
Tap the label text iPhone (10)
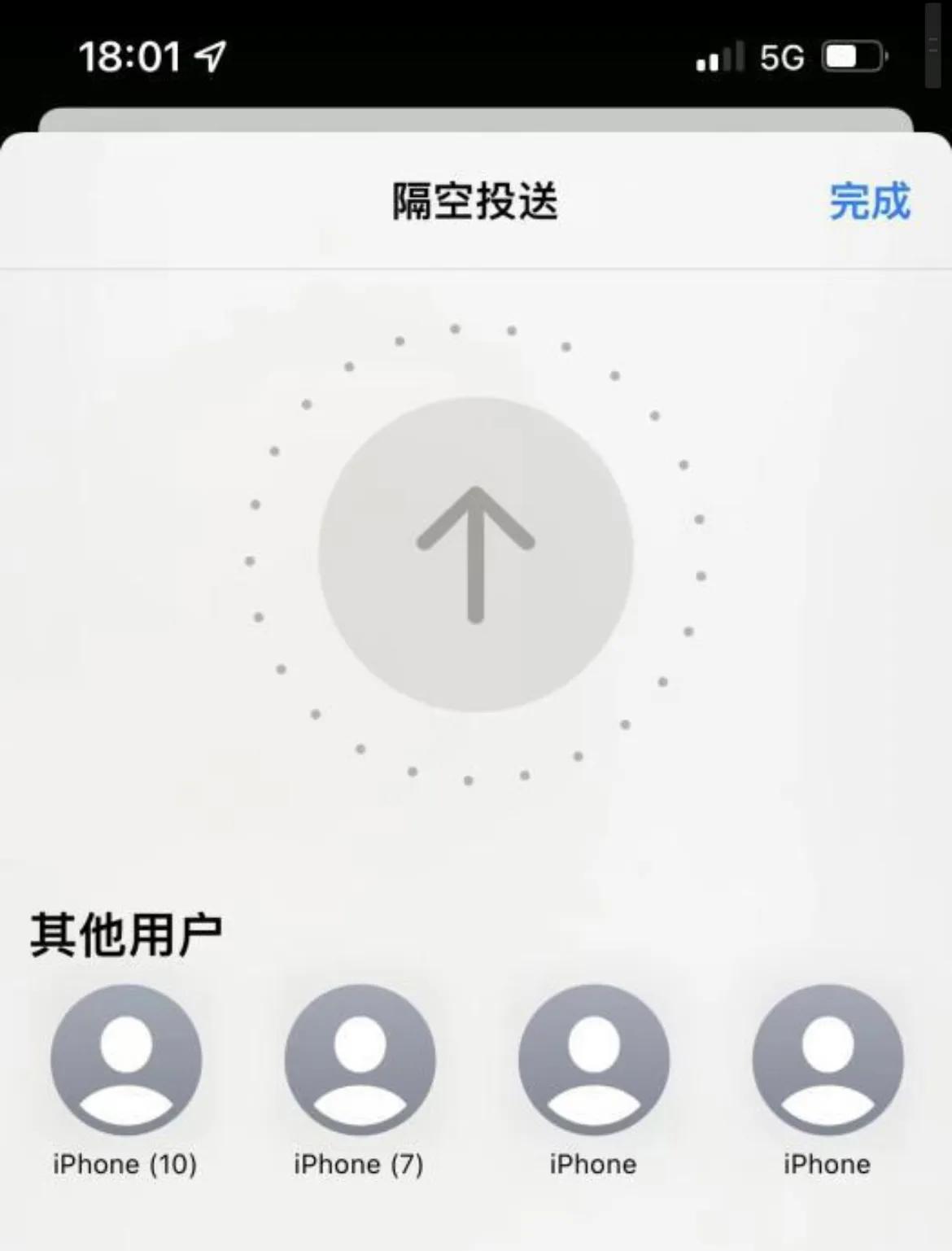click(124, 1164)
